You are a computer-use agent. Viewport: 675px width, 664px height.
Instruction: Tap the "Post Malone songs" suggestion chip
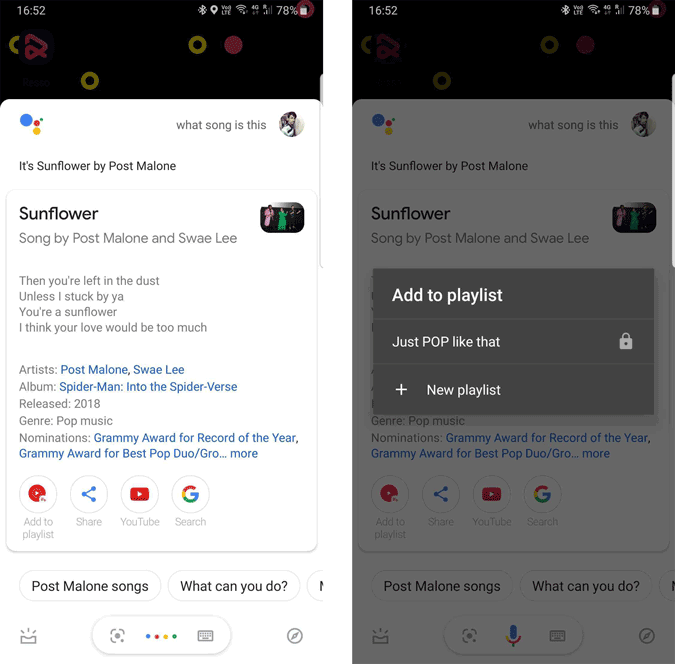(x=90, y=586)
